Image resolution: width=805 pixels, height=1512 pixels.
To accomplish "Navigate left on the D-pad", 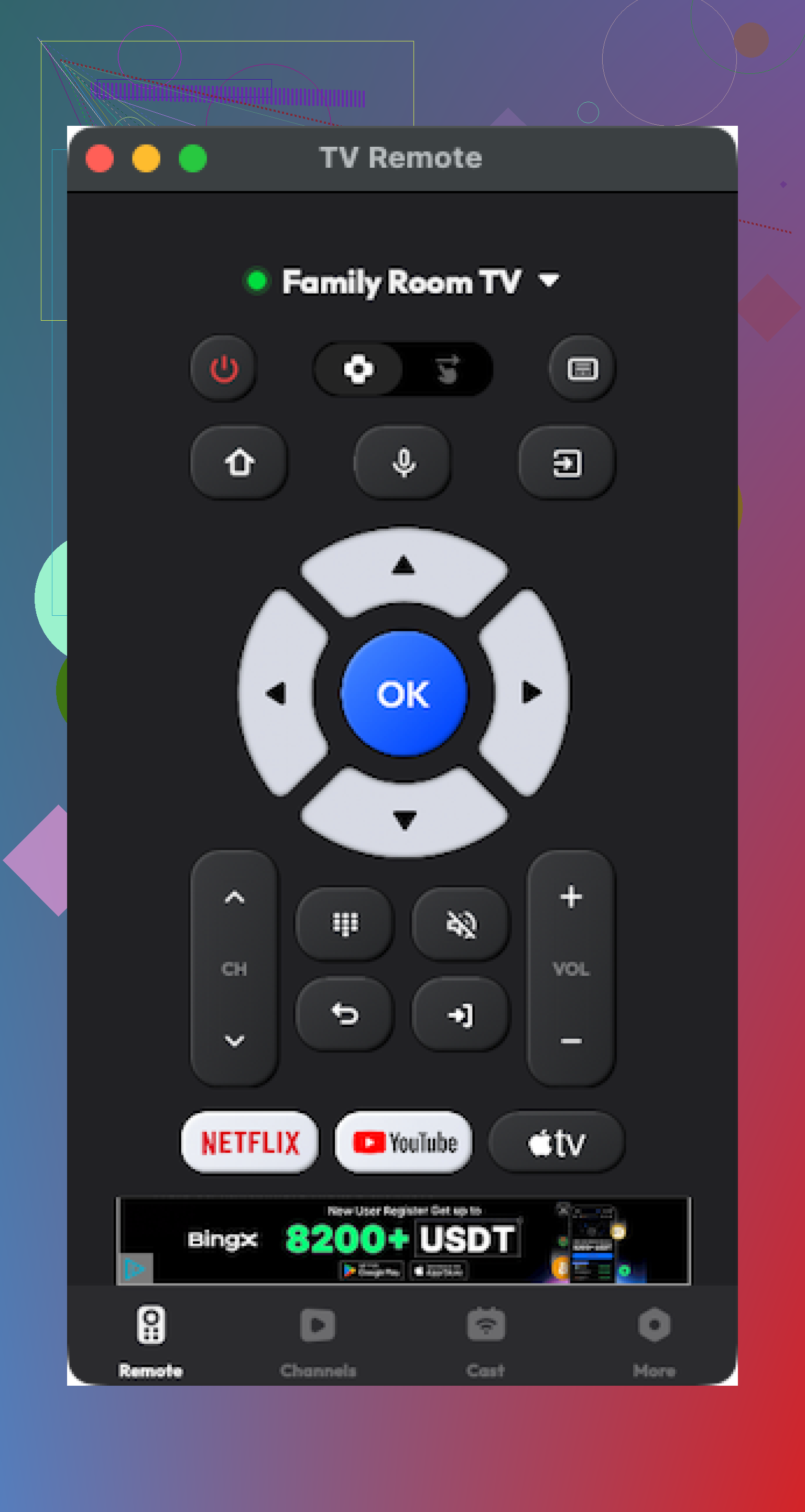I will (x=277, y=693).
